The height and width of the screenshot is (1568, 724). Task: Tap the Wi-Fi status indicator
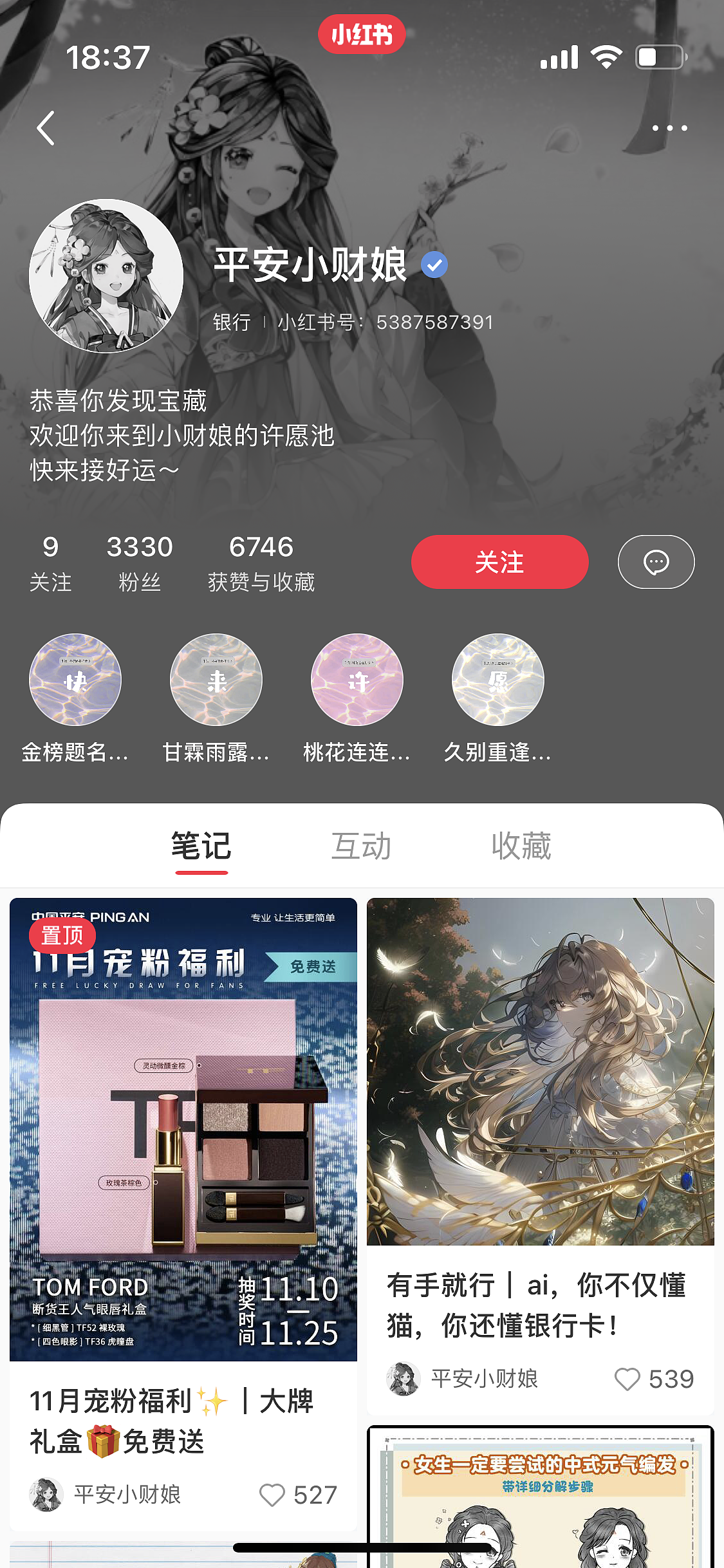pyautogui.click(x=606, y=57)
